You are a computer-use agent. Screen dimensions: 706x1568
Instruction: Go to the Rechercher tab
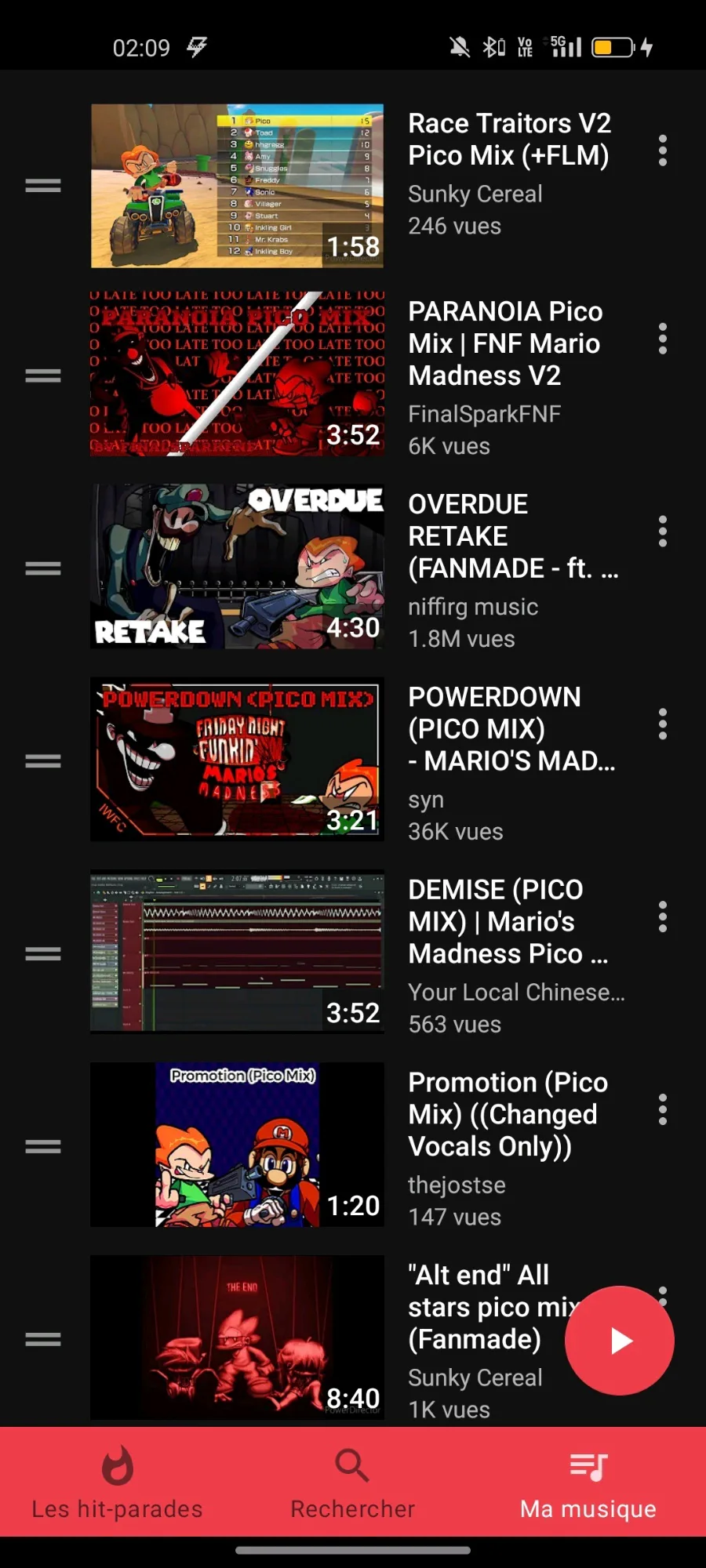352,1482
